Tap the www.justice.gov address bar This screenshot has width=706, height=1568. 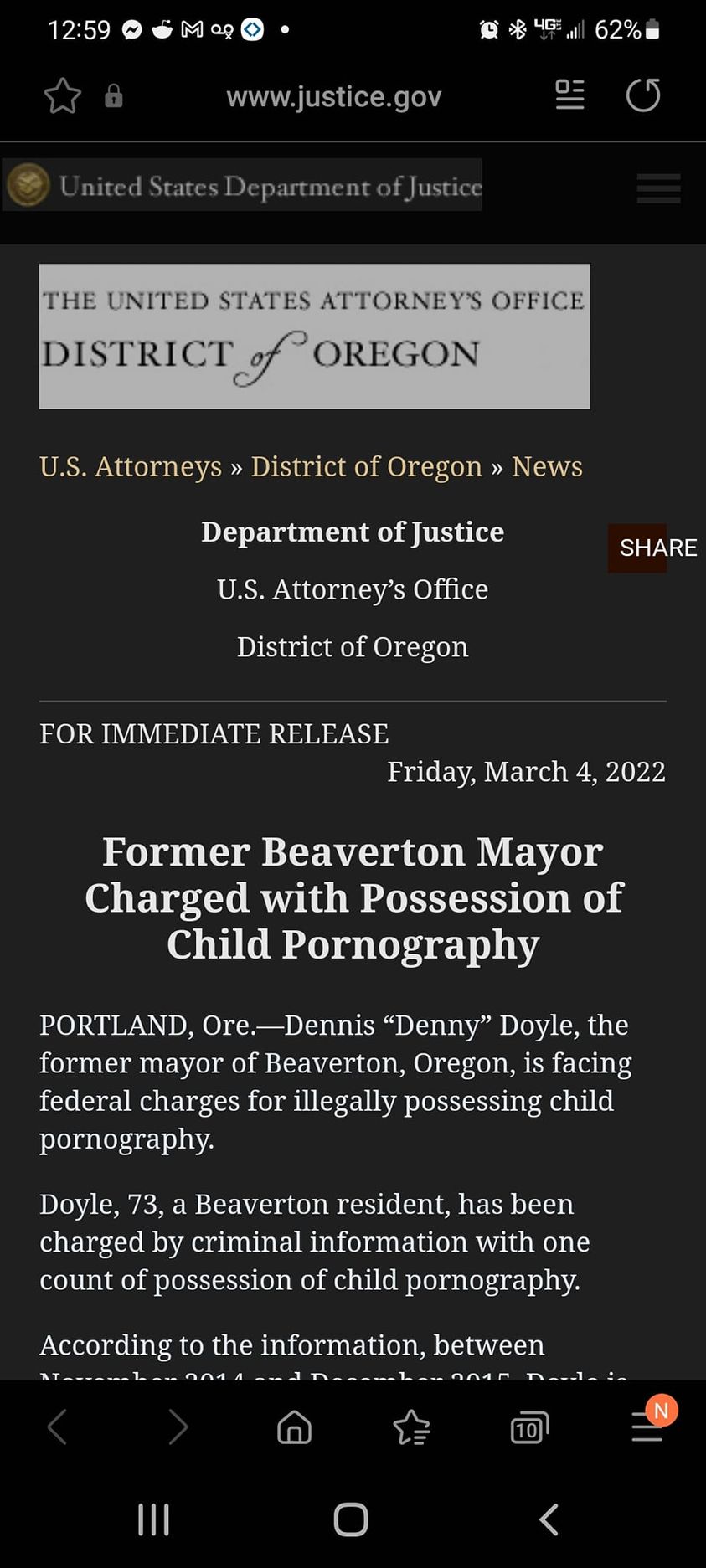coord(333,97)
